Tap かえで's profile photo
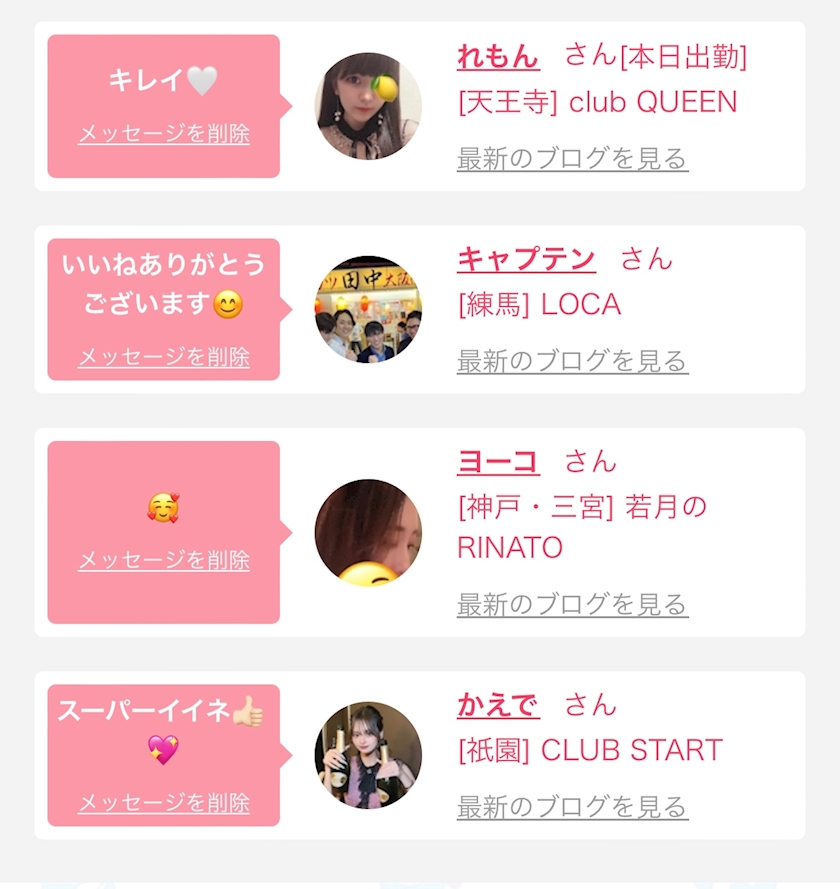Image resolution: width=840 pixels, height=889 pixels. (368, 755)
